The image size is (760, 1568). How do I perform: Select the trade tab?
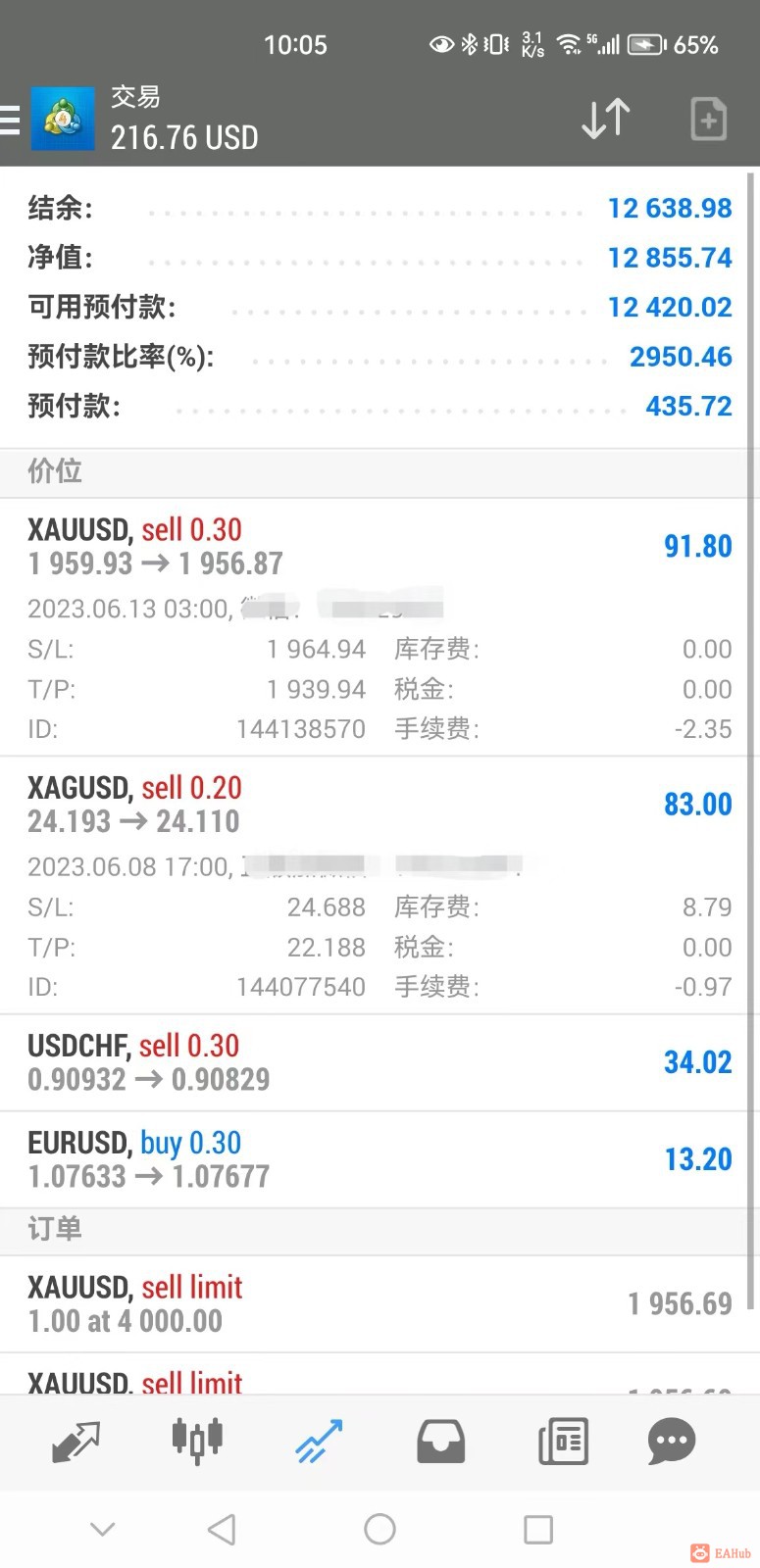[x=319, y=1443]
